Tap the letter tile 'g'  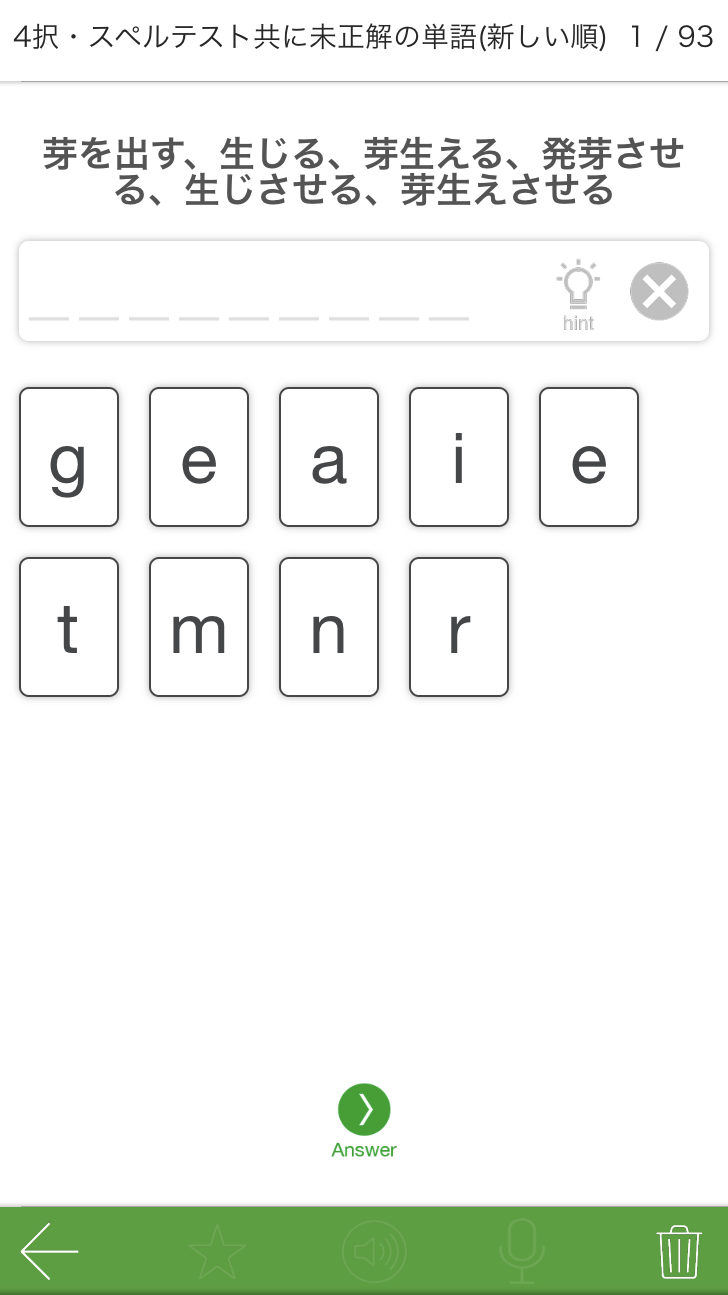pyautogui.click(x=69, y=457)
